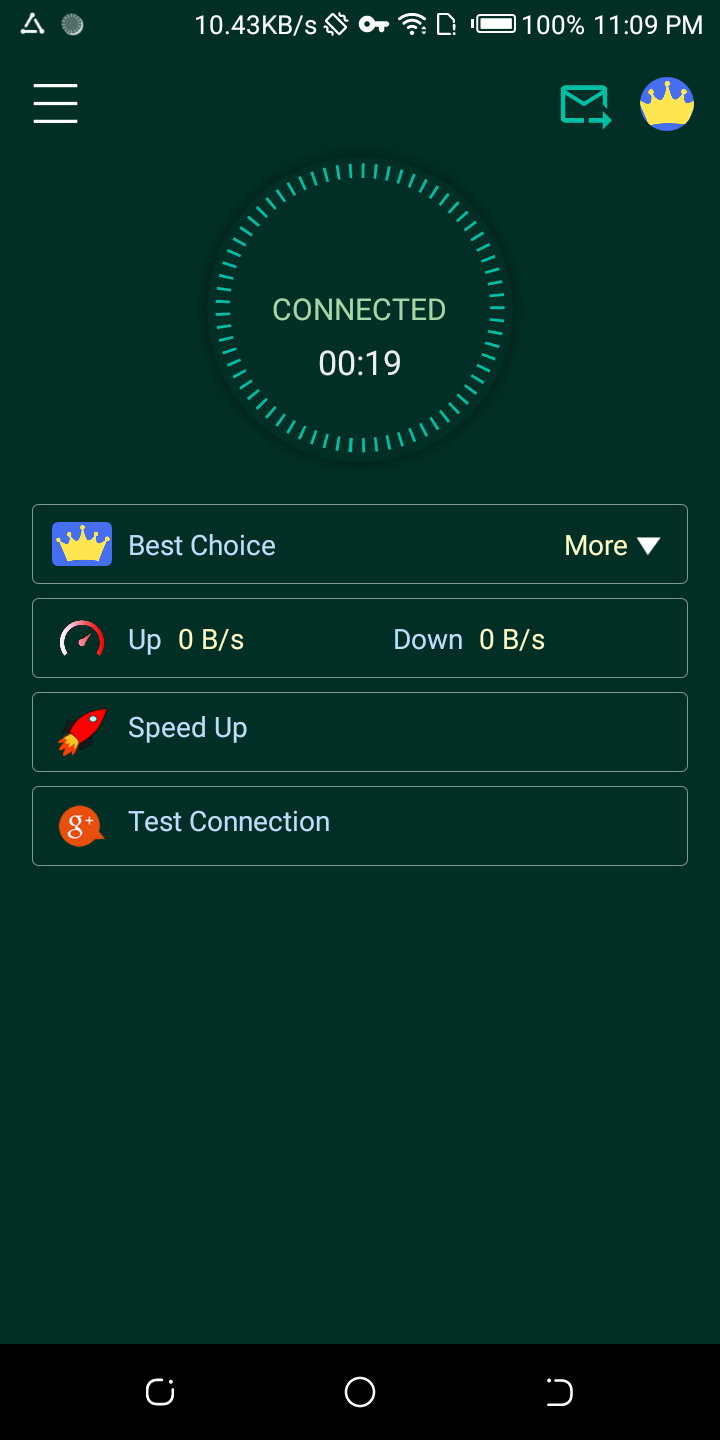Open the mail envelope icon
Screen dimensions: 720x1440
tap(586, 105)
